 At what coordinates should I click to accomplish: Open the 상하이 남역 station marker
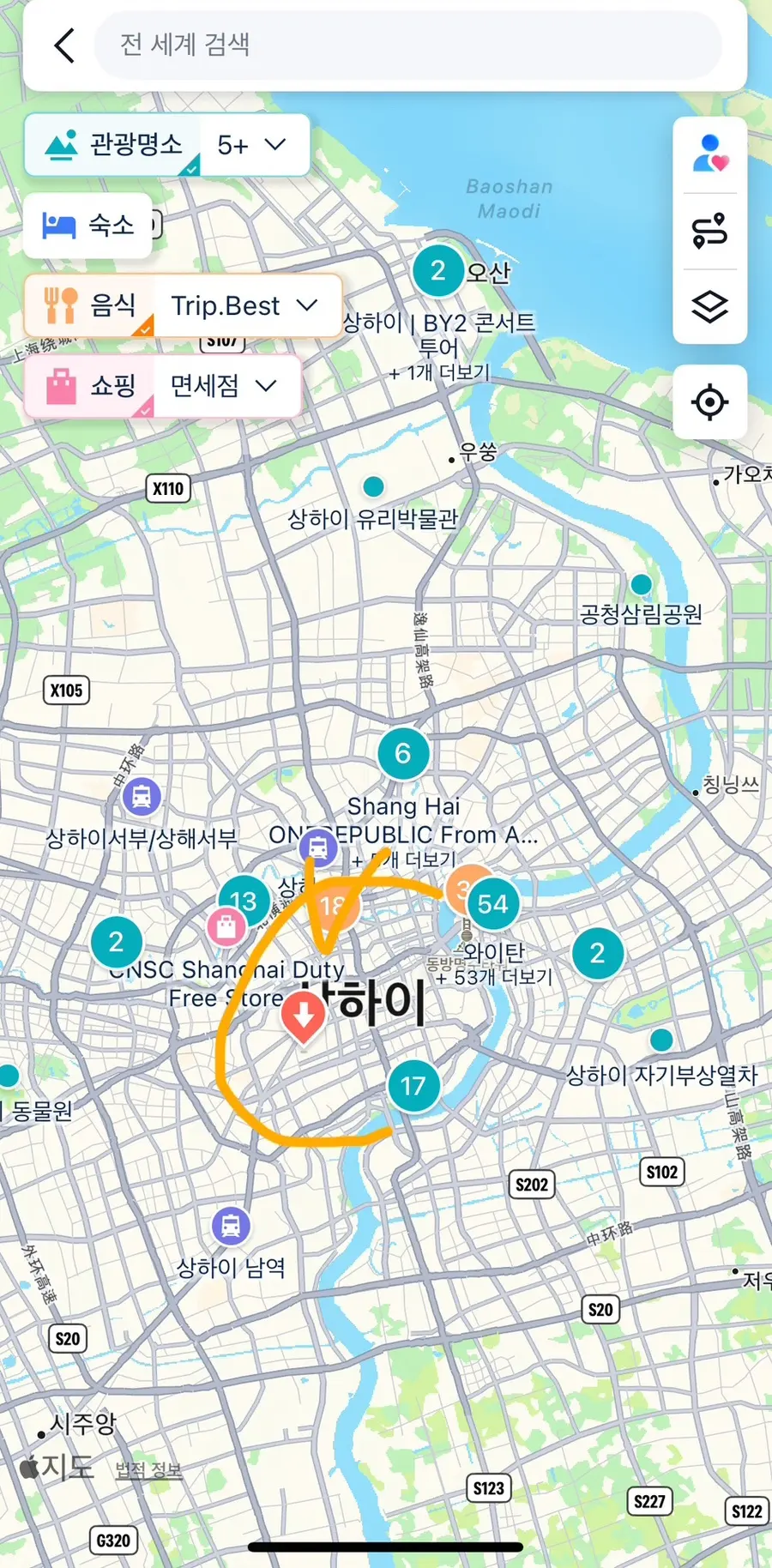[231, 1226]
